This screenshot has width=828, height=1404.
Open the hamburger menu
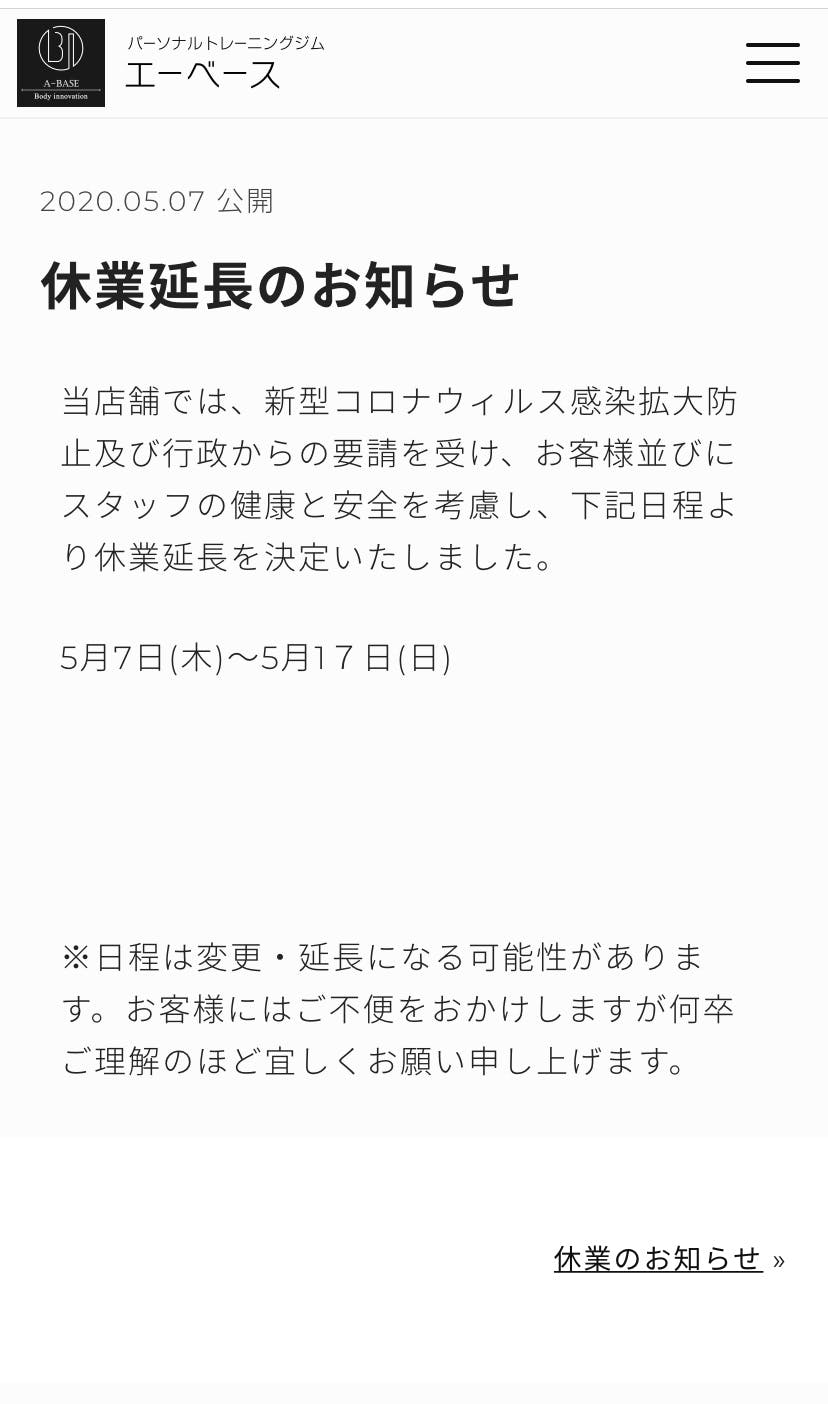772,63
